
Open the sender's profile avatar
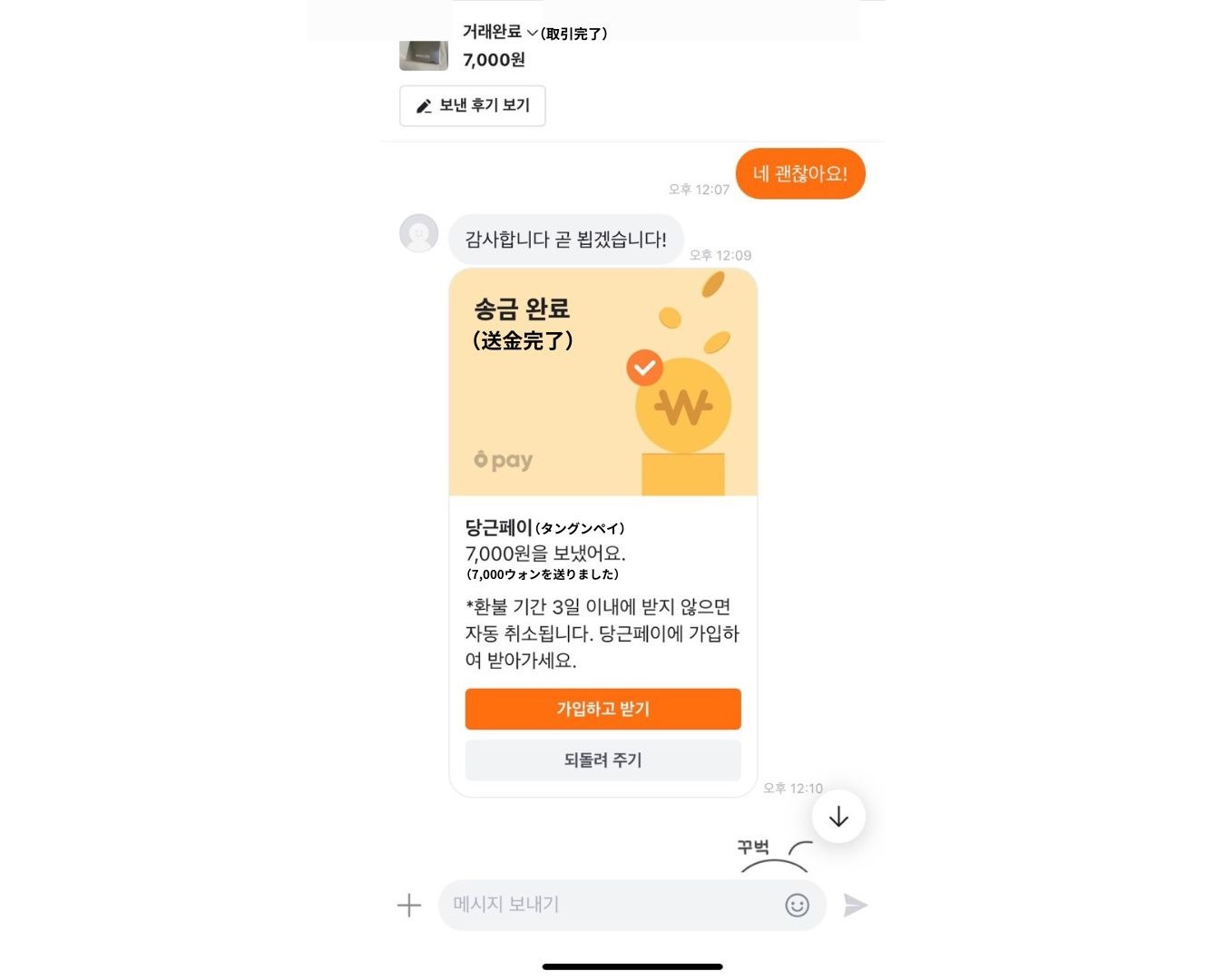coord(419,234)
